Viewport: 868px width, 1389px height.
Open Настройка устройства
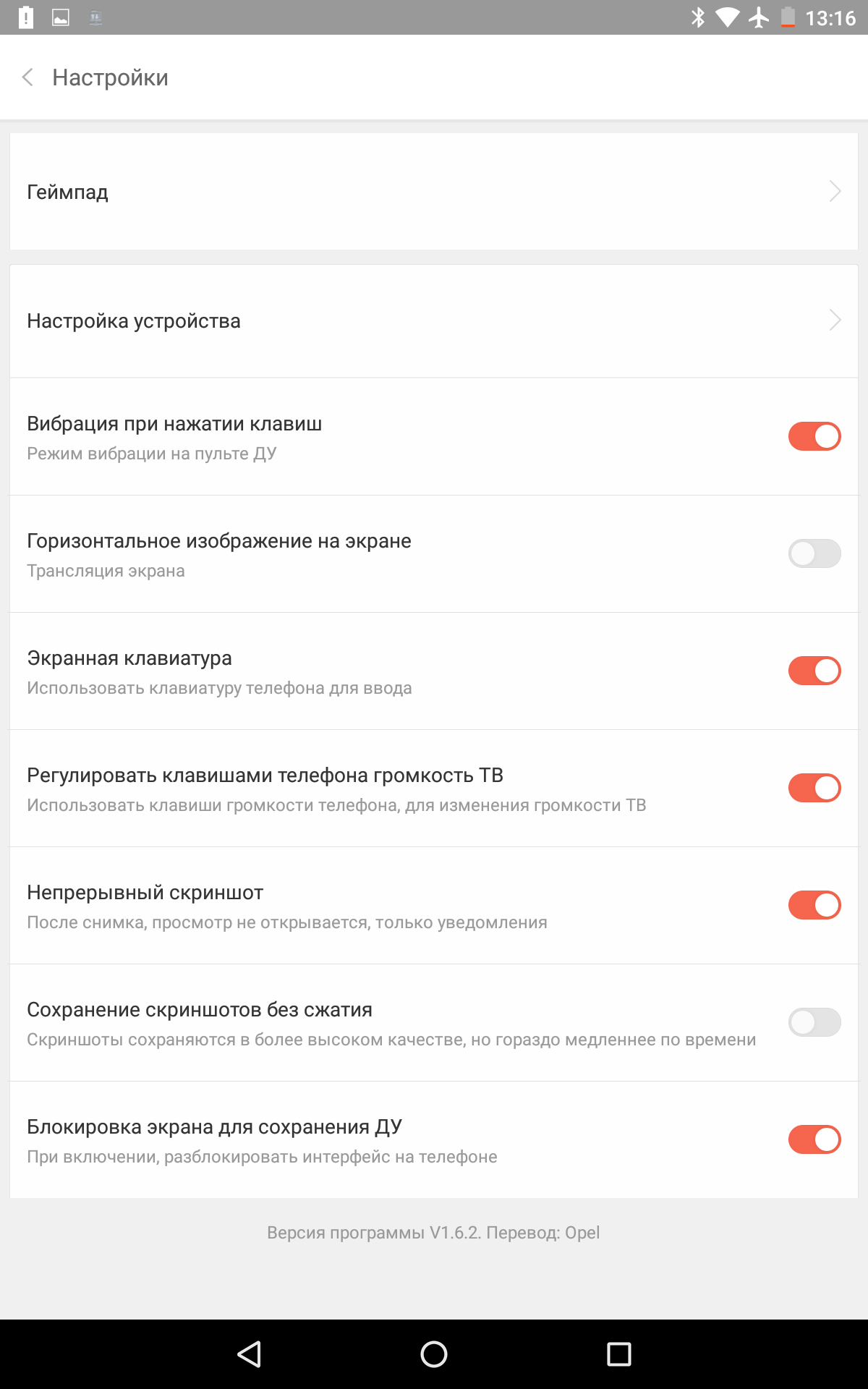(433, 320)
